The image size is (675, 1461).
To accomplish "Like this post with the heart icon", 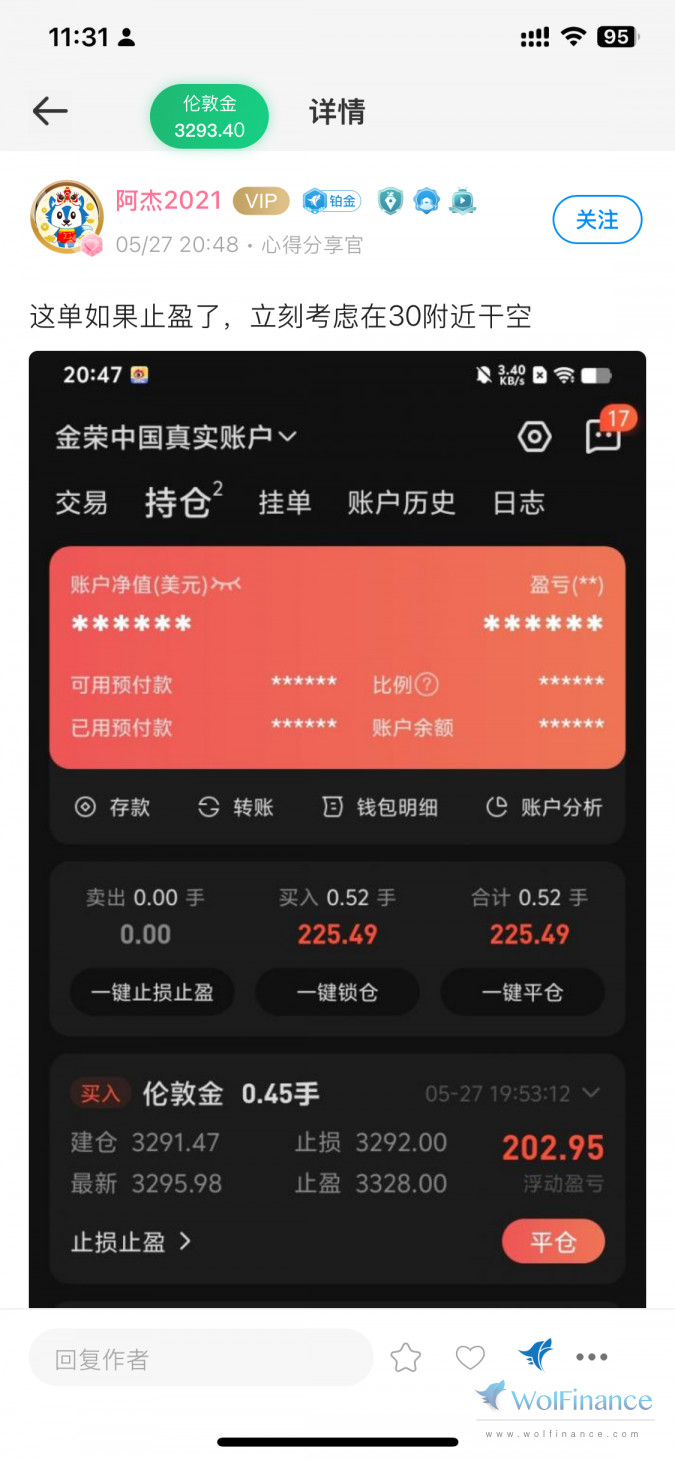I will [470, 1357].
